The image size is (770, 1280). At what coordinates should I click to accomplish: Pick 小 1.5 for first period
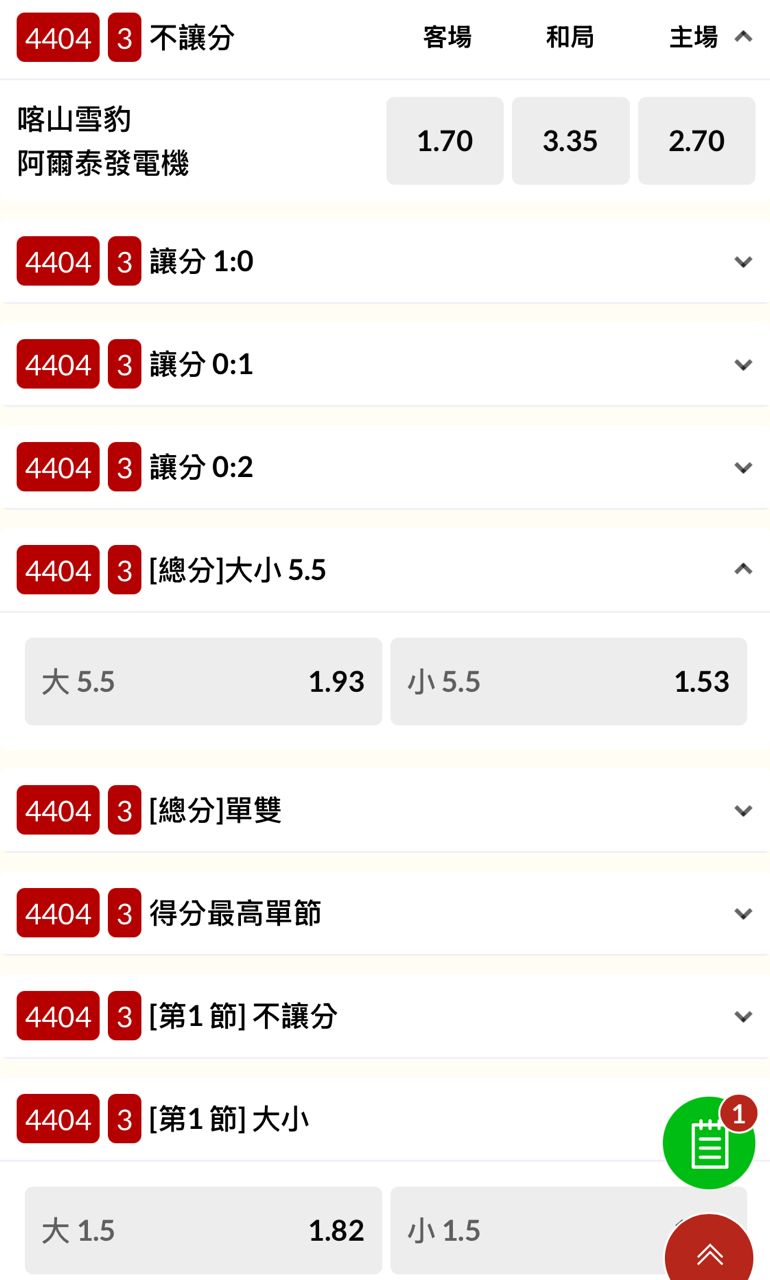coord(520,1230)
